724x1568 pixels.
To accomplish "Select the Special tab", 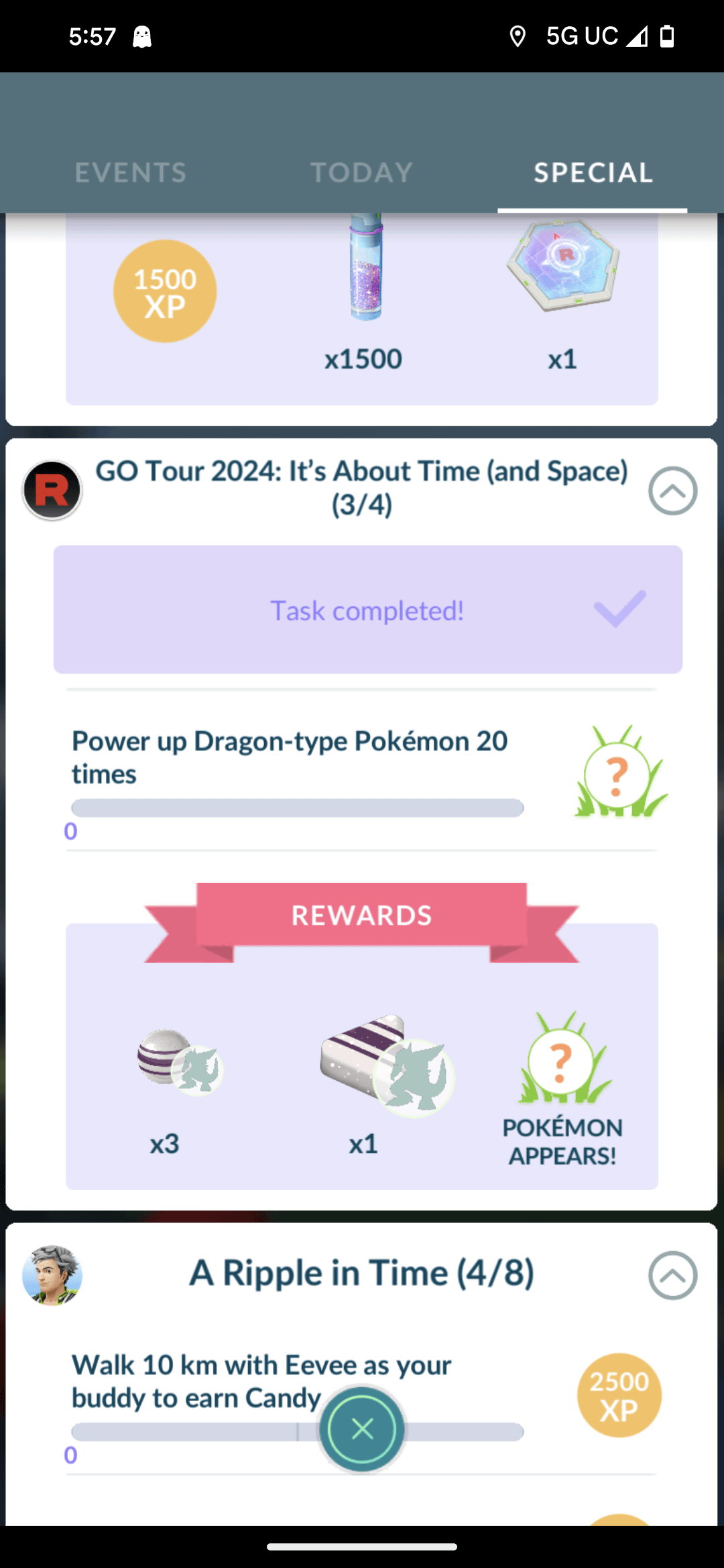I will pyautogui.click(x=593, y=173).
